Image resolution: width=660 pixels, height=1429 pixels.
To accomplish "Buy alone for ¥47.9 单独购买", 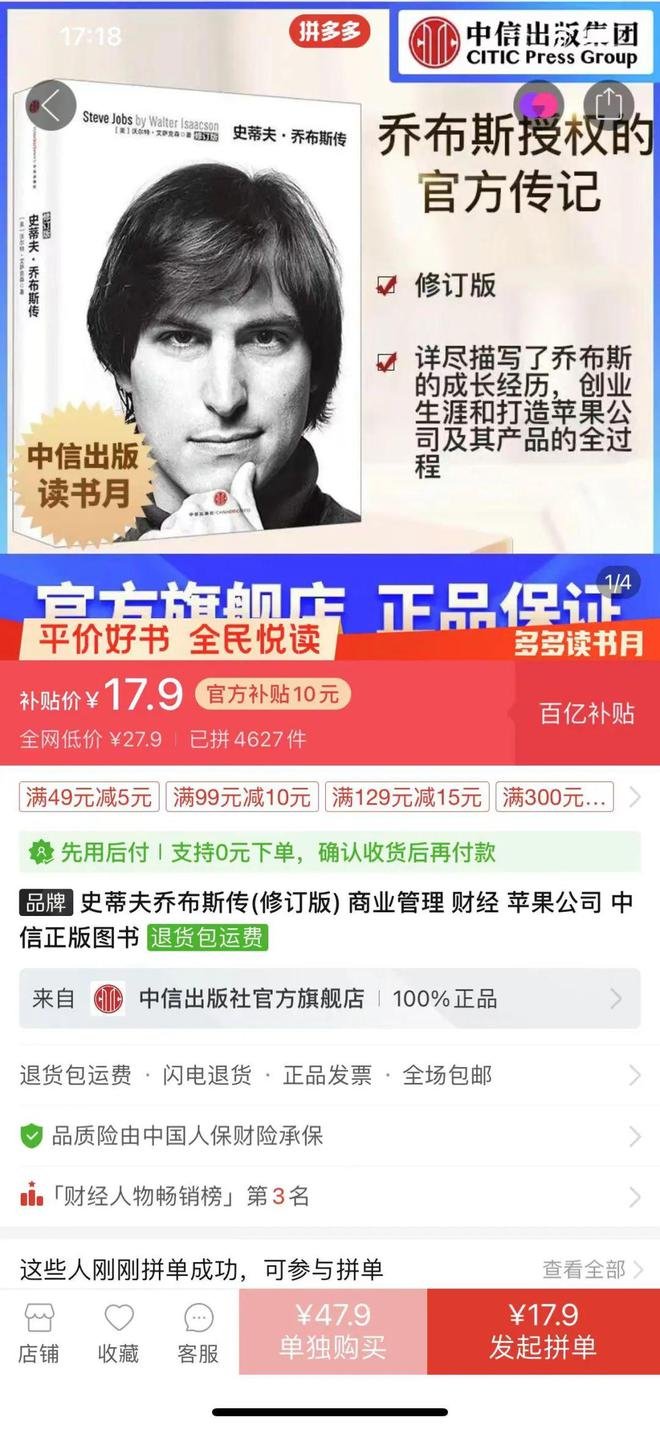I will (333, 1331).
